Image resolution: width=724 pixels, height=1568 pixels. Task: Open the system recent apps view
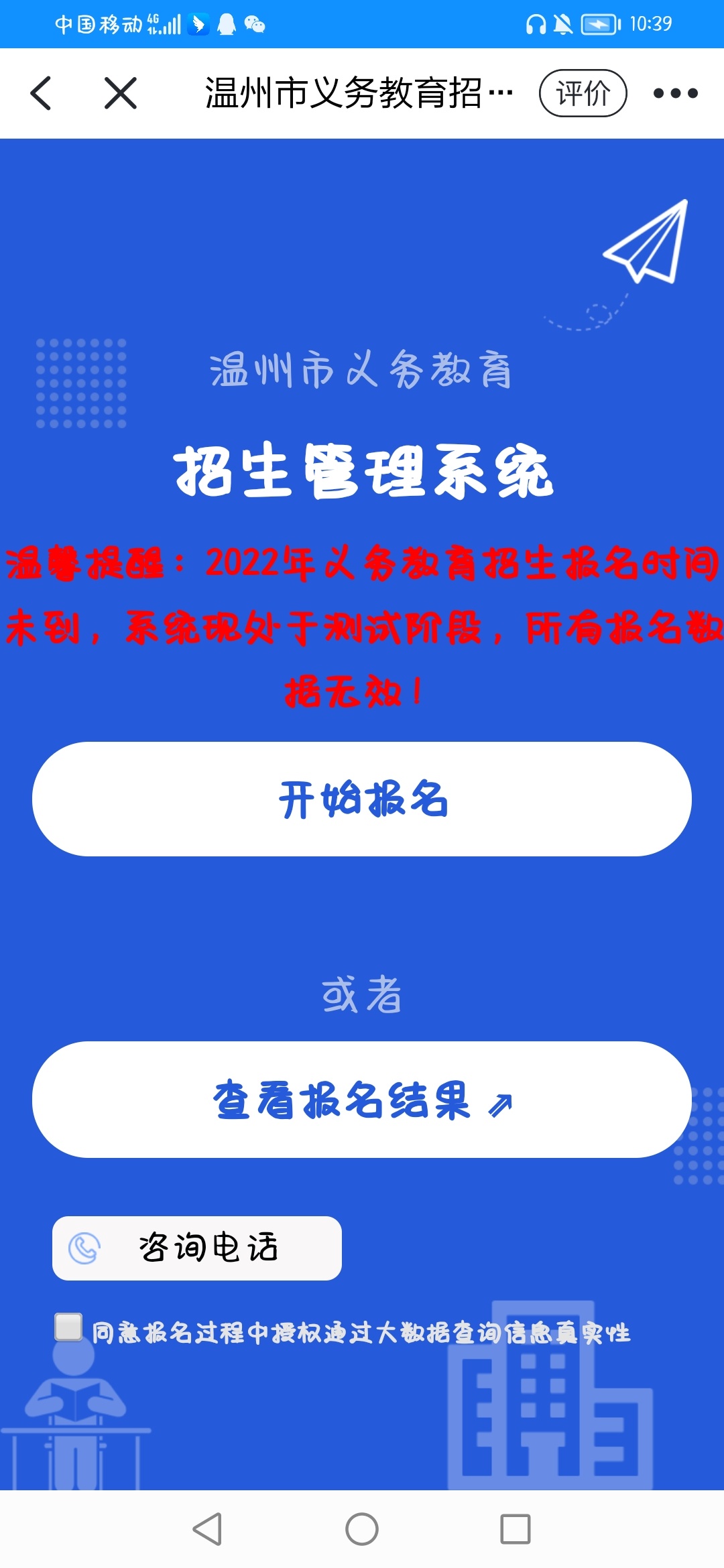pos(515,1529)
